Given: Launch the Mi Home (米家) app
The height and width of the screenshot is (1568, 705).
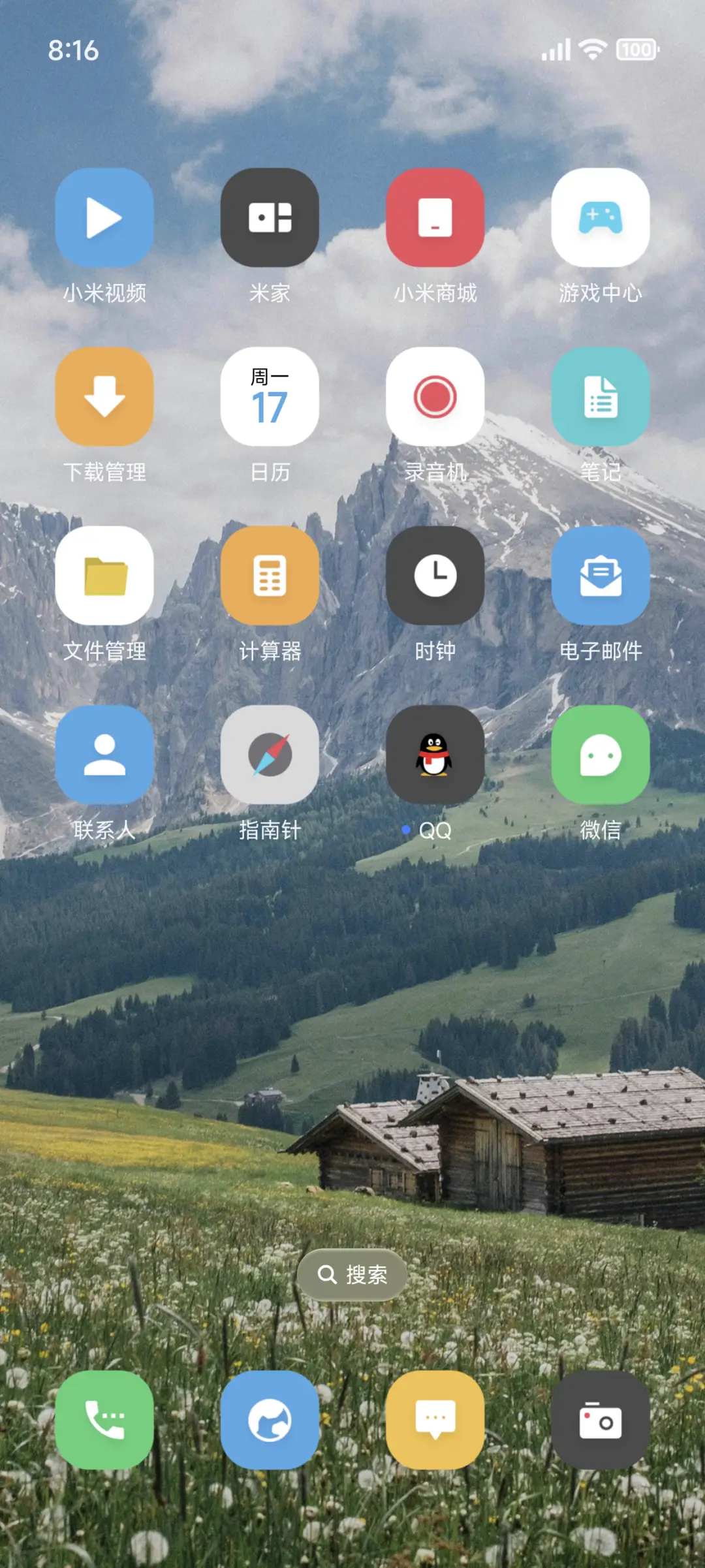Looking at the screenshot, I should 270,219.
